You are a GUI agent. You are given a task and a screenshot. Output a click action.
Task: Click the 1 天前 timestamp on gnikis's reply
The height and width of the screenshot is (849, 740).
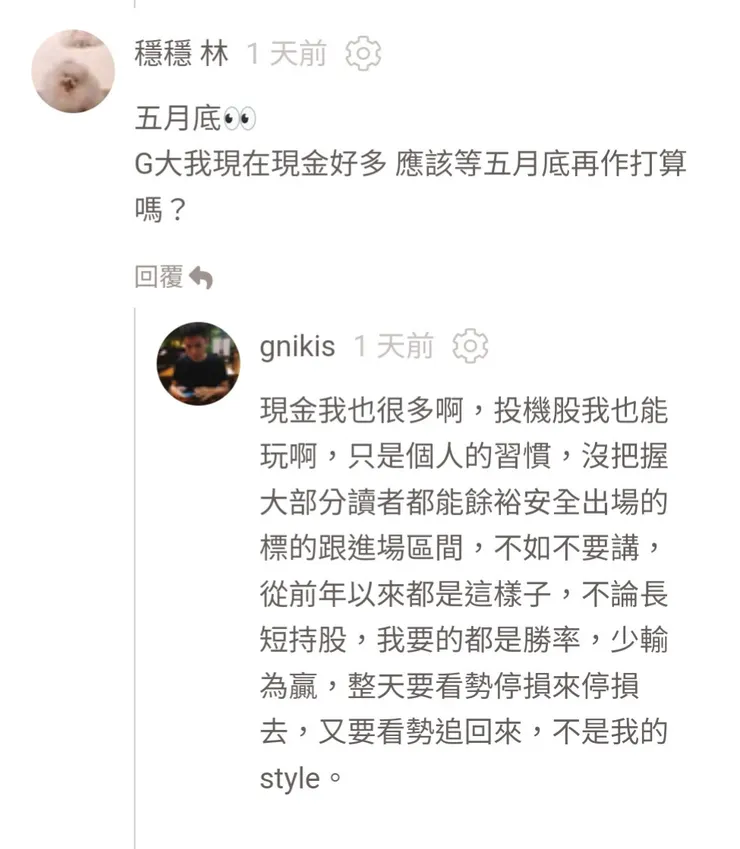[x=393, y=347]
